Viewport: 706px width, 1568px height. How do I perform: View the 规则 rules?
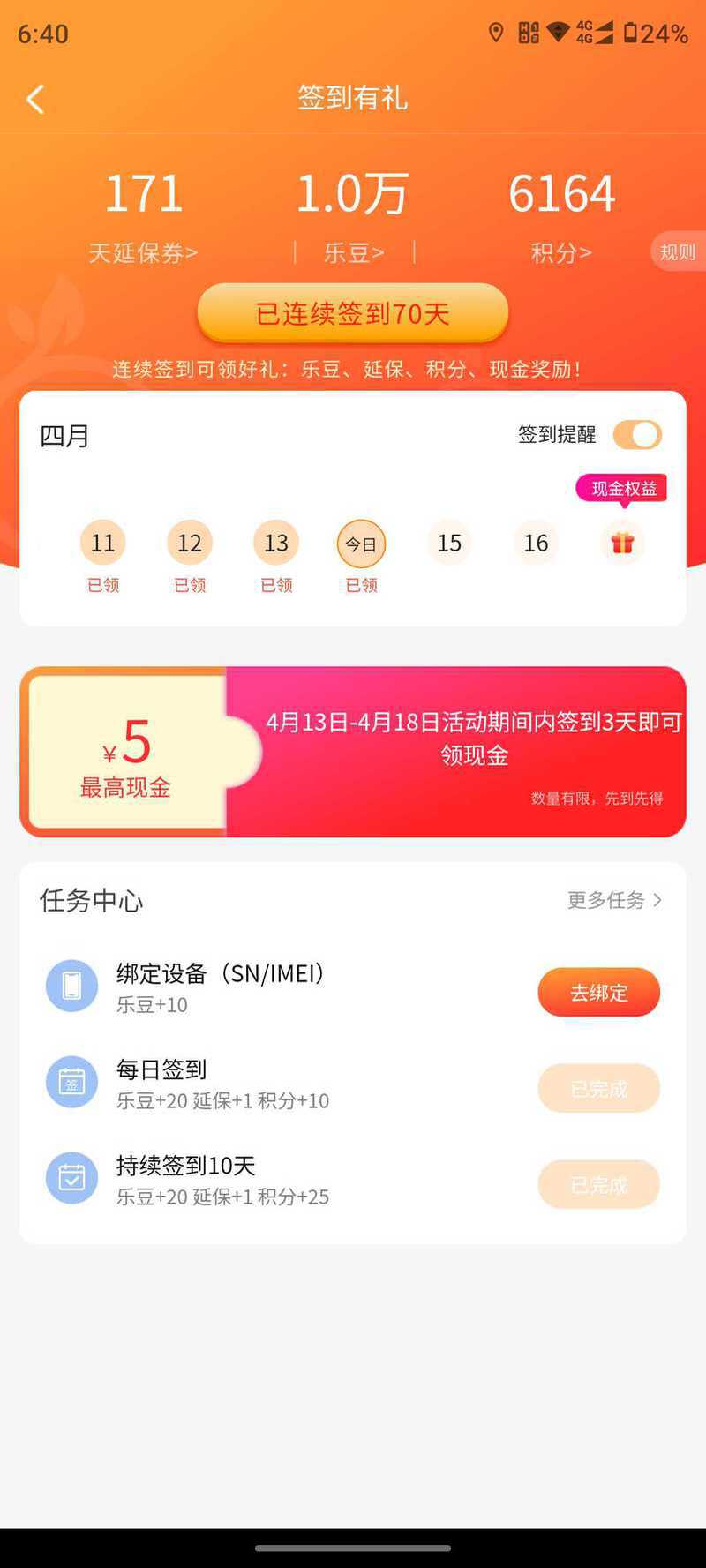678,252
